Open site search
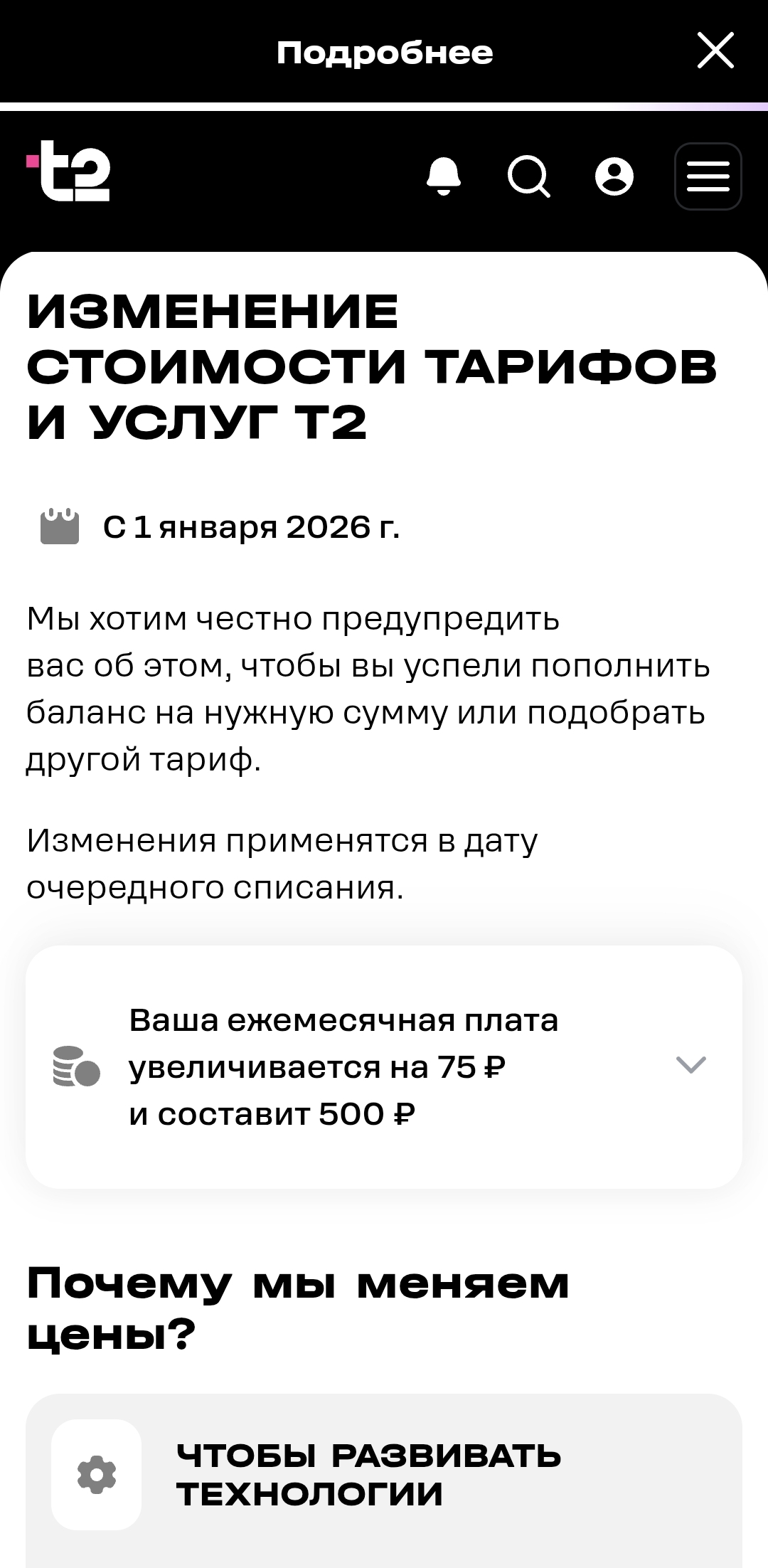This screenshot has height=1568, width=768. point(528,176)
